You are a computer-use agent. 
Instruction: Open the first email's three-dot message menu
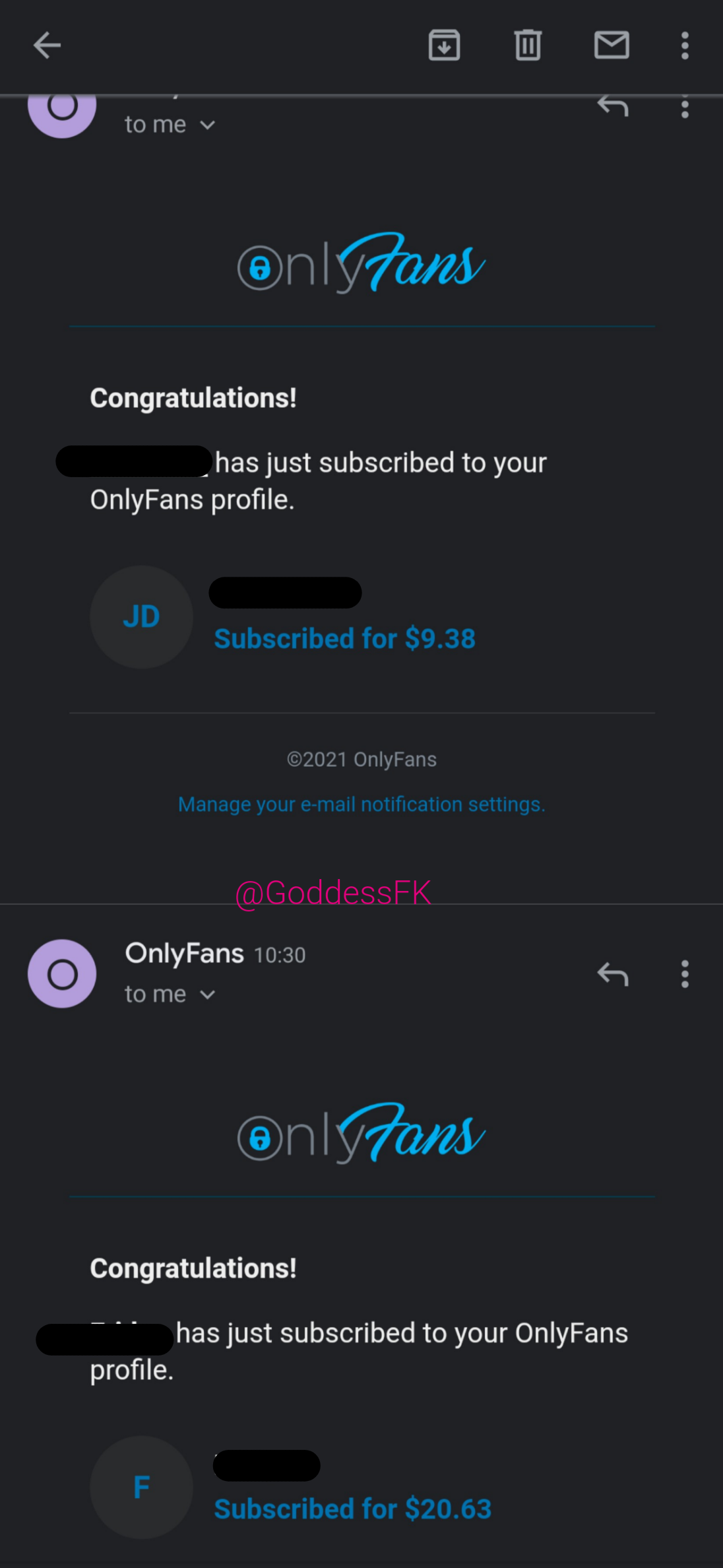pos(684,106)
